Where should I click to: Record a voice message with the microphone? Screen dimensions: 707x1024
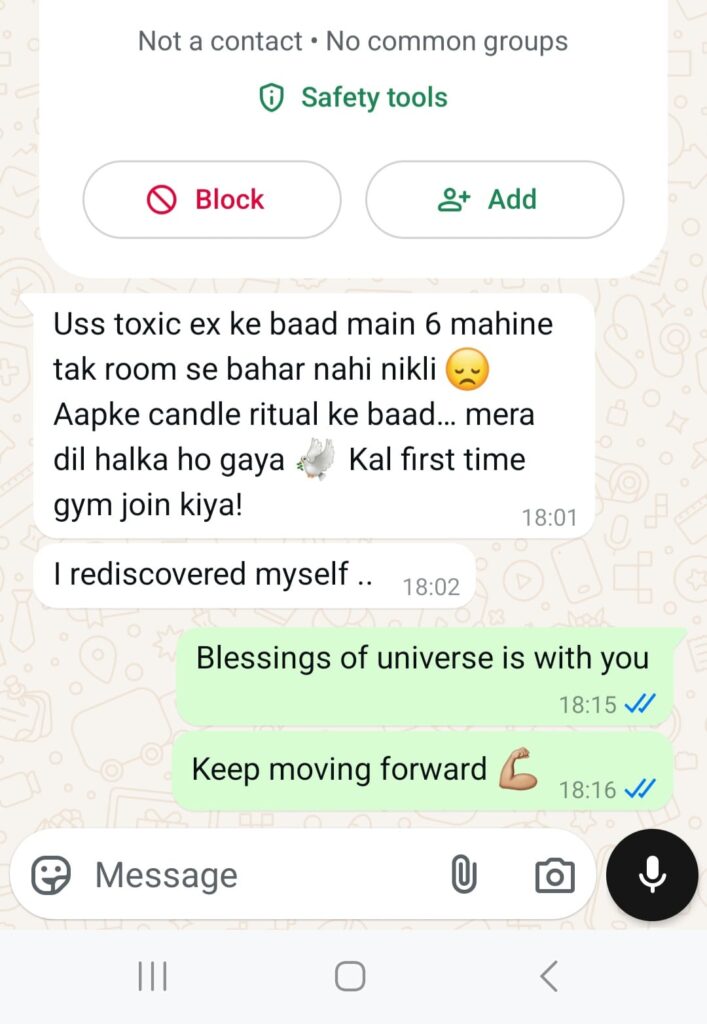(x=652, y=876)
